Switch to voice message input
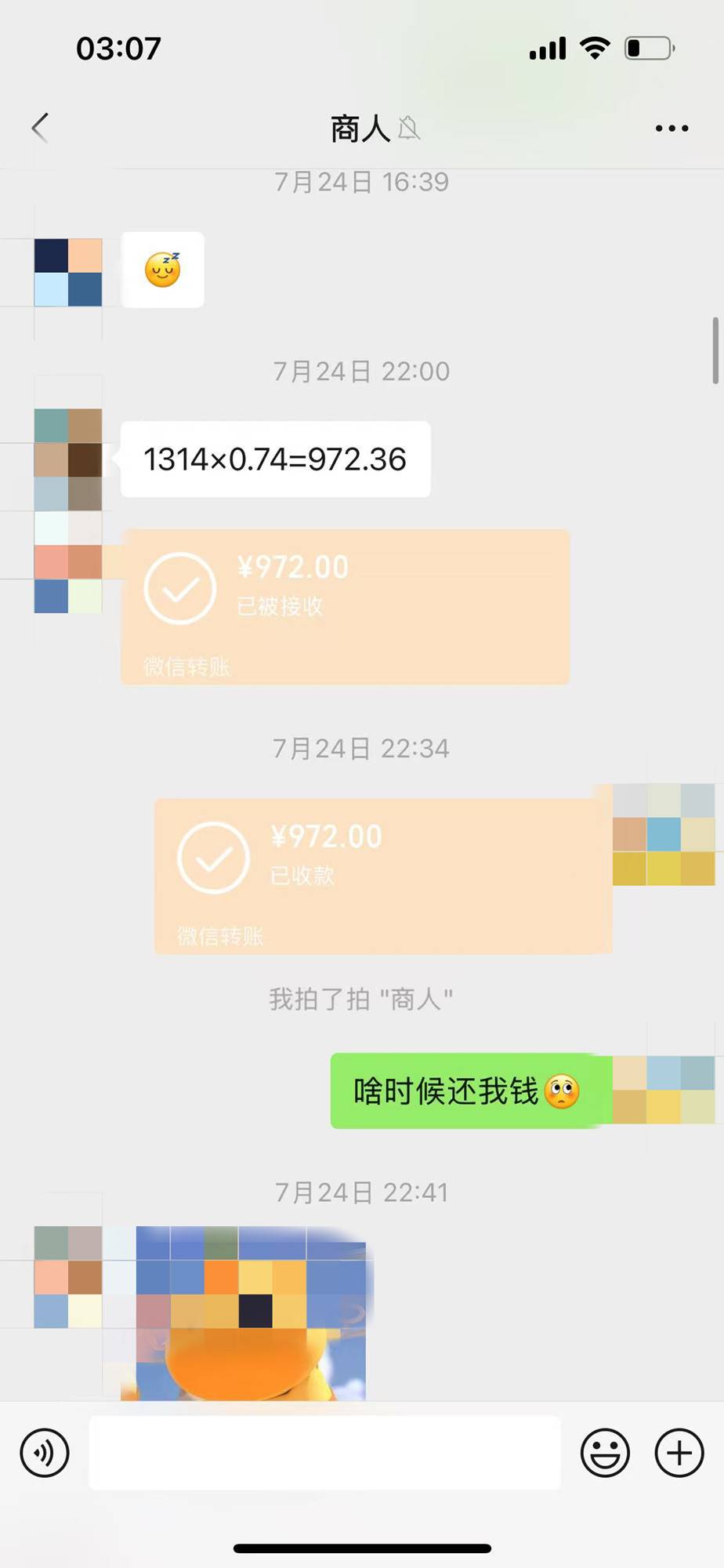 pyautogui.click(x=45, y=1453)
